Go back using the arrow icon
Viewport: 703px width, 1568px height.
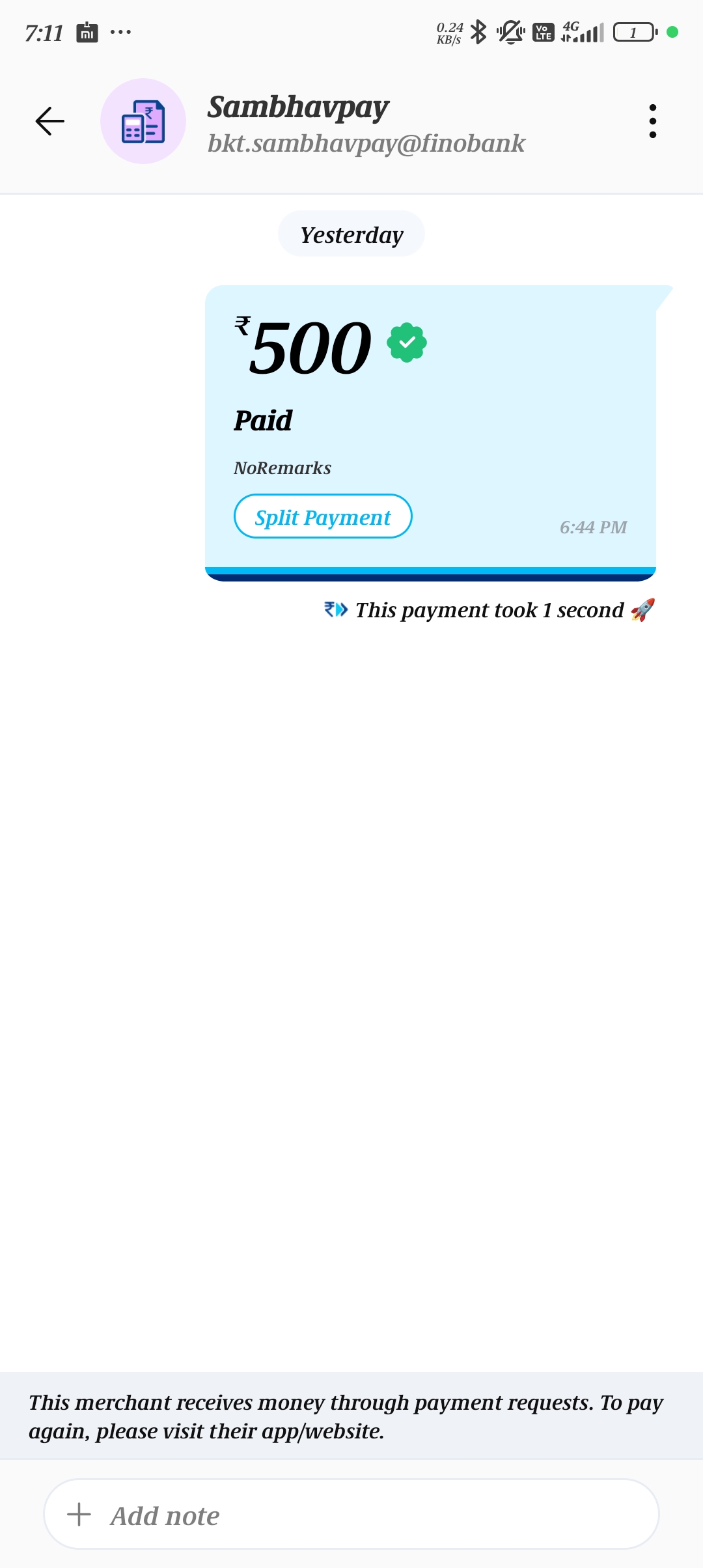point(49,121)
